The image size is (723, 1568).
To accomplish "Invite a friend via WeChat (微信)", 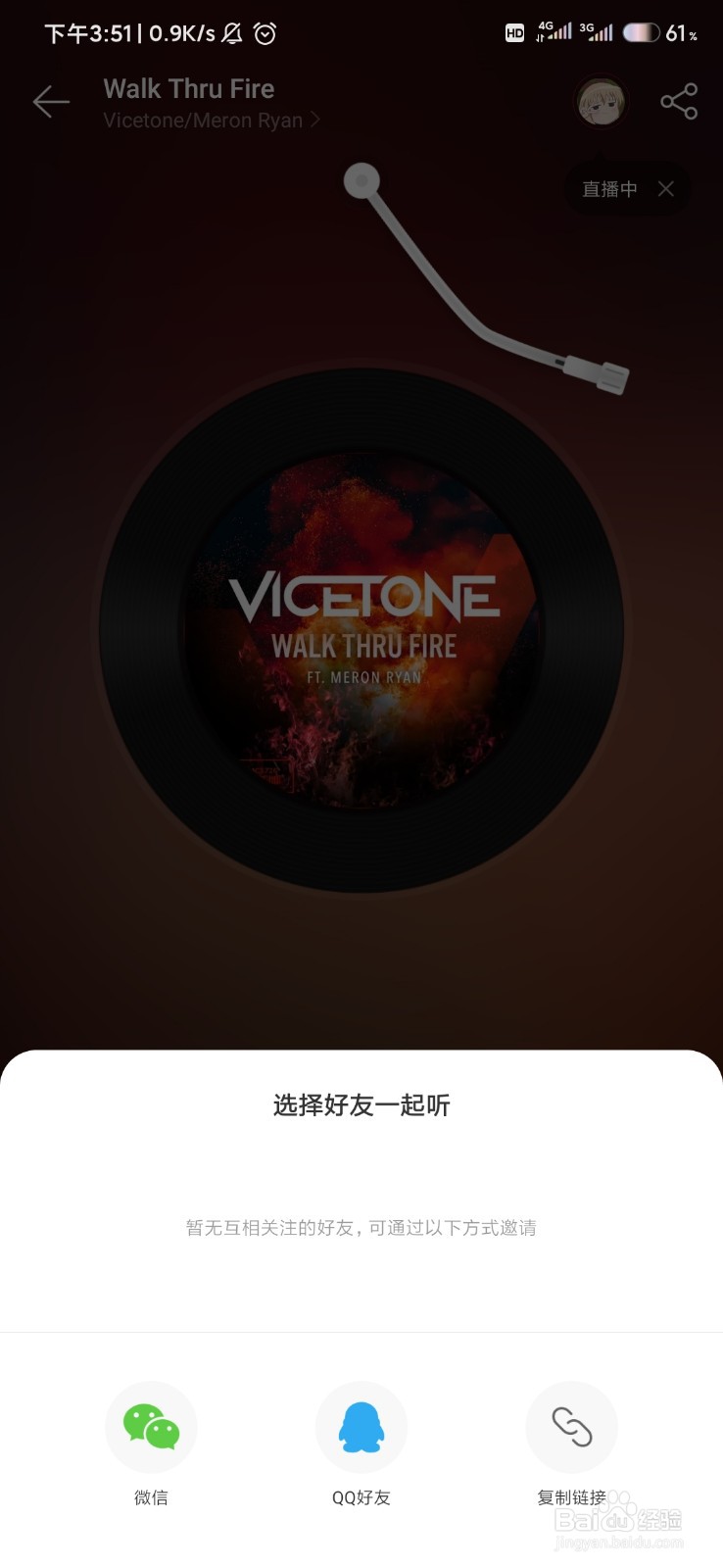I will 151,1427.
